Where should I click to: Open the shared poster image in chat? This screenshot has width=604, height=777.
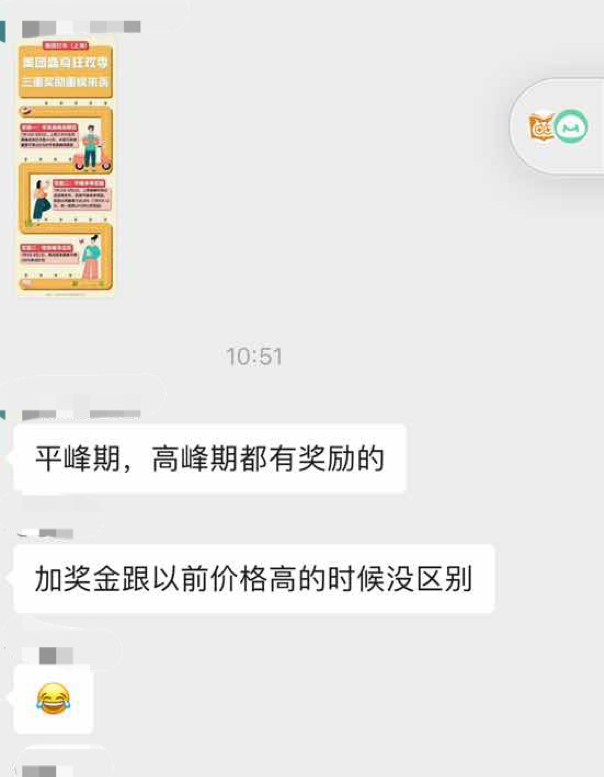[65, 168]
